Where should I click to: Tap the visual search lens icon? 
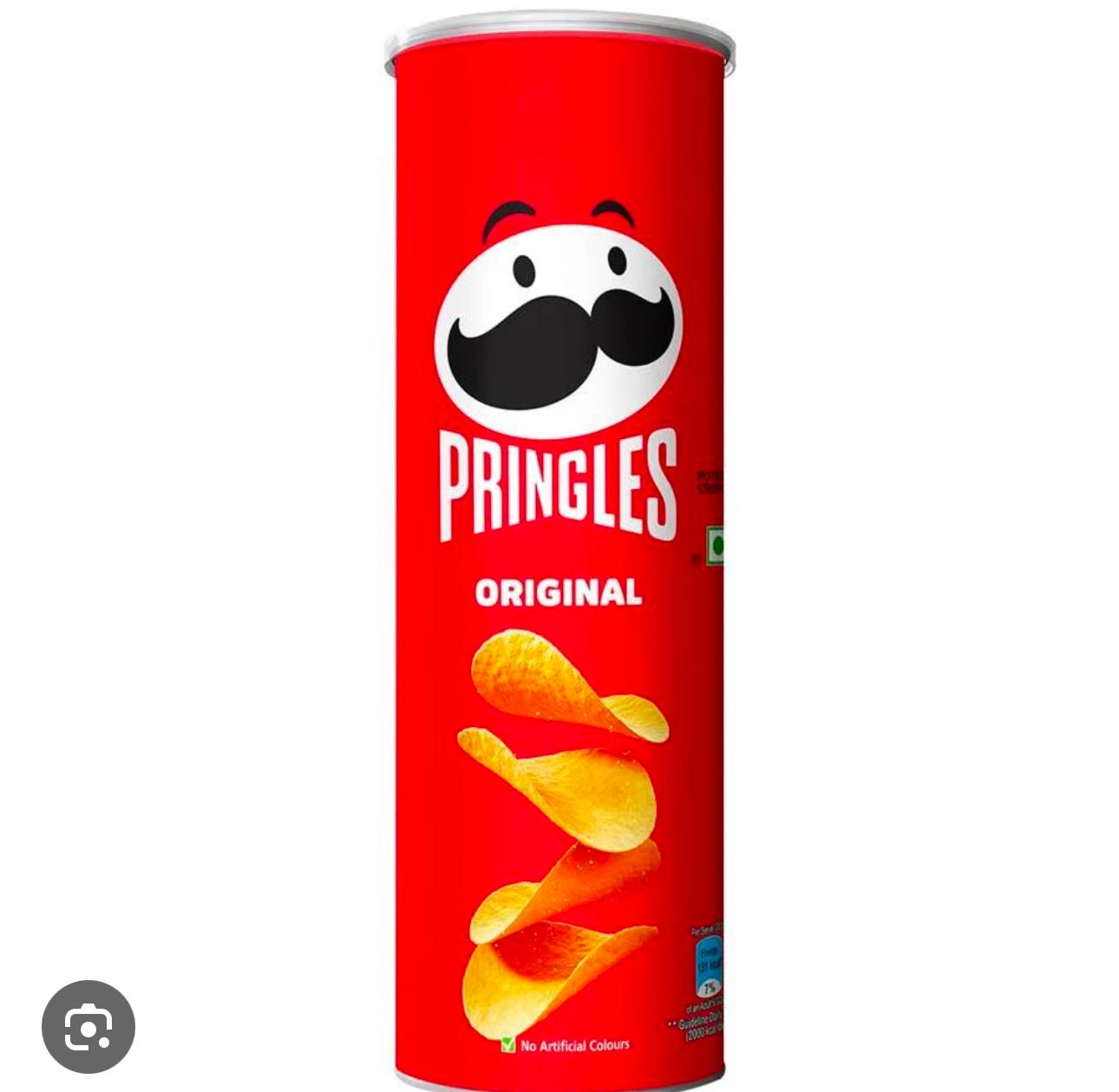click(x=88, y=1026)
